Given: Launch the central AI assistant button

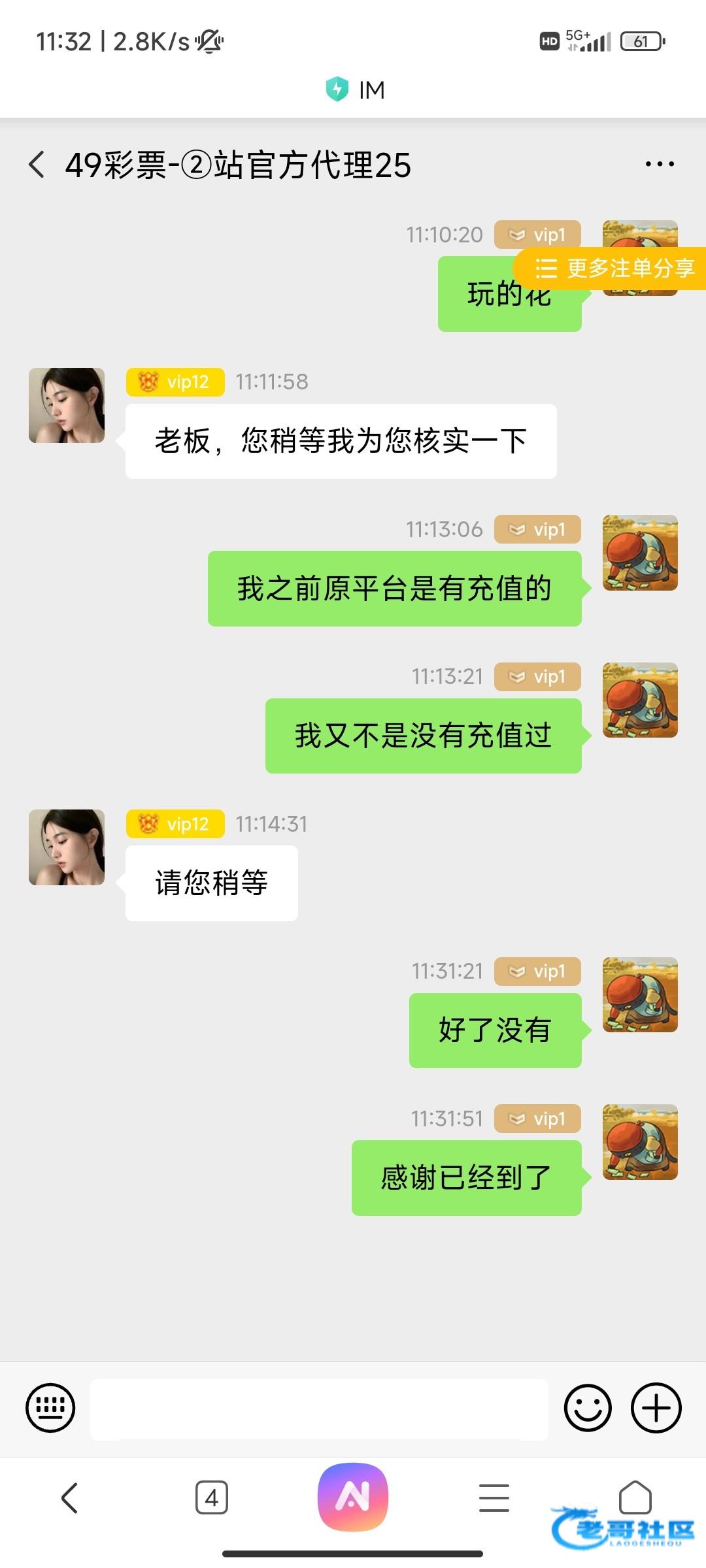Looking at the screenshot, I should 353,1496.
